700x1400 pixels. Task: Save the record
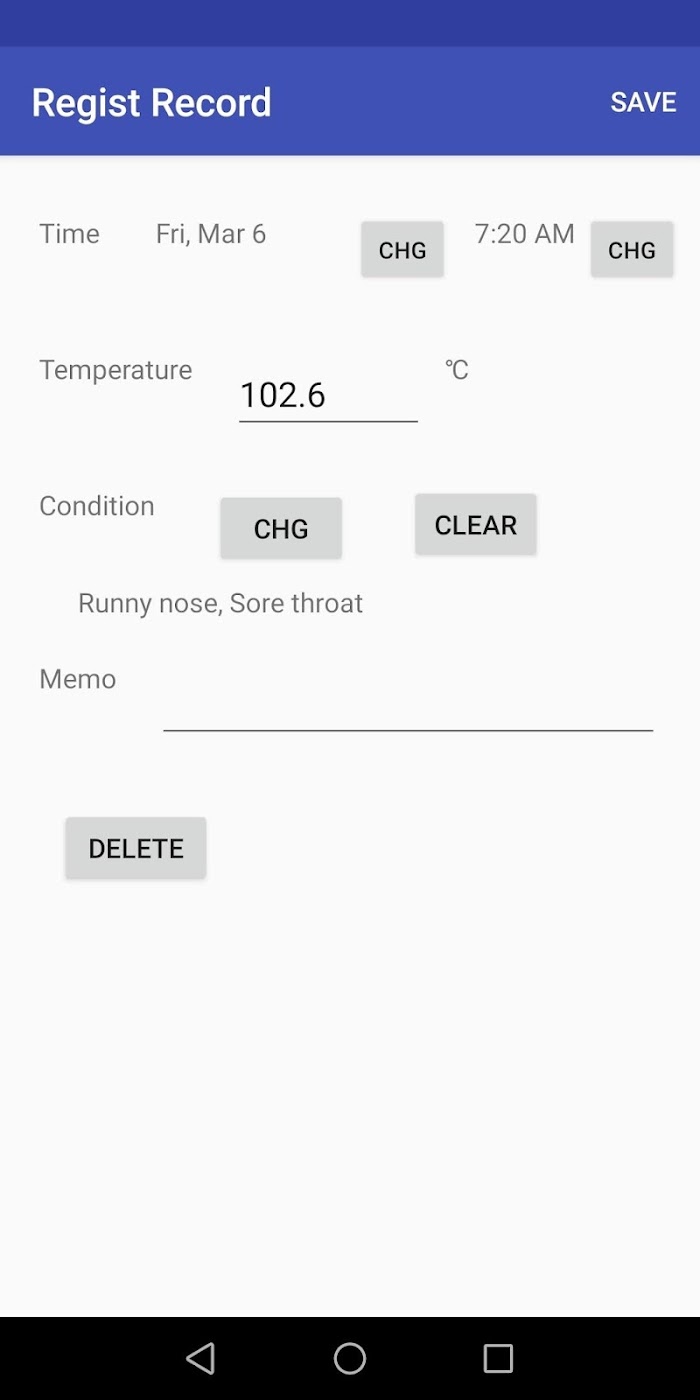tap(643, 102)
